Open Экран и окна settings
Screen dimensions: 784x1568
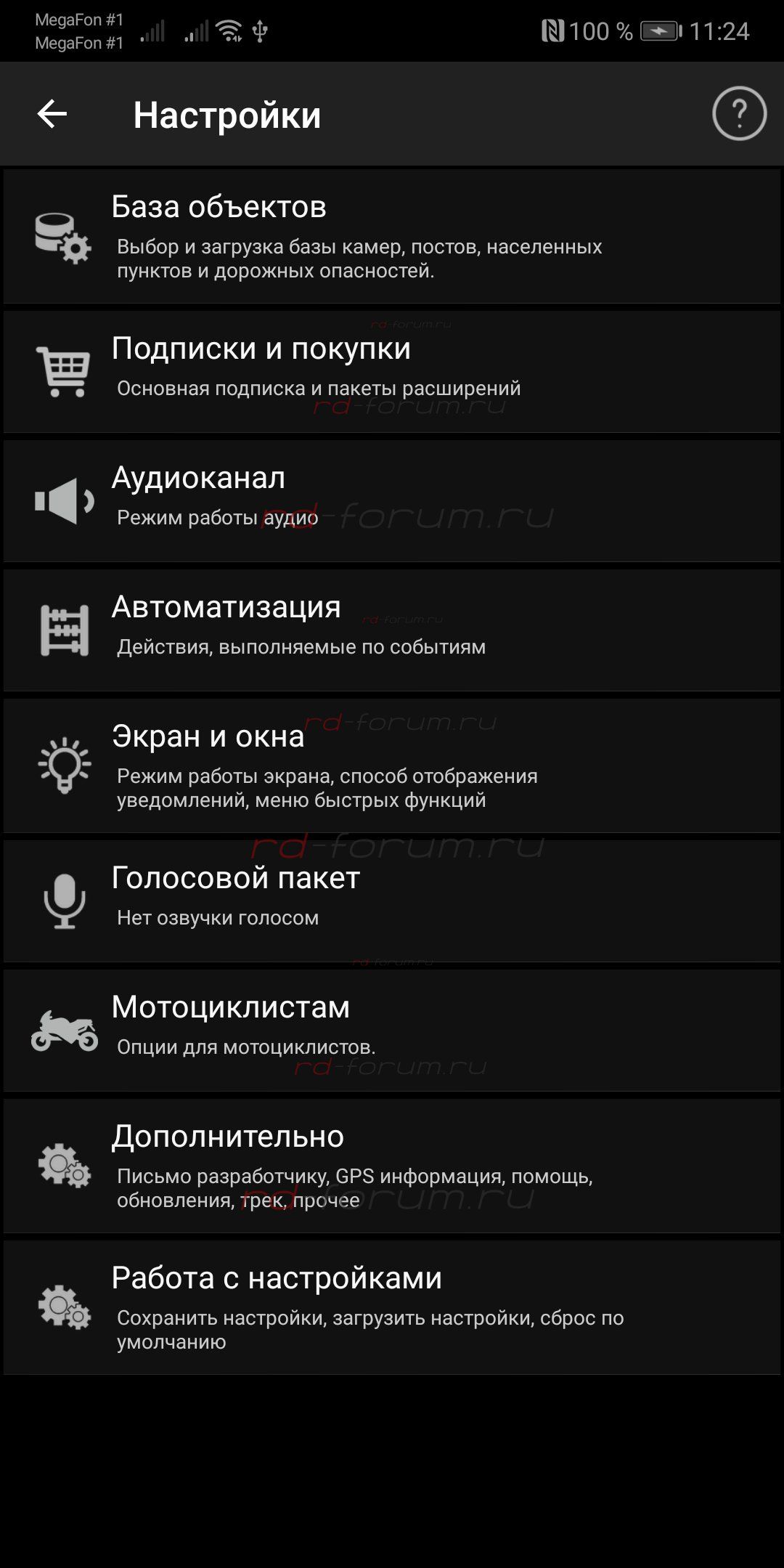(392, 765)
